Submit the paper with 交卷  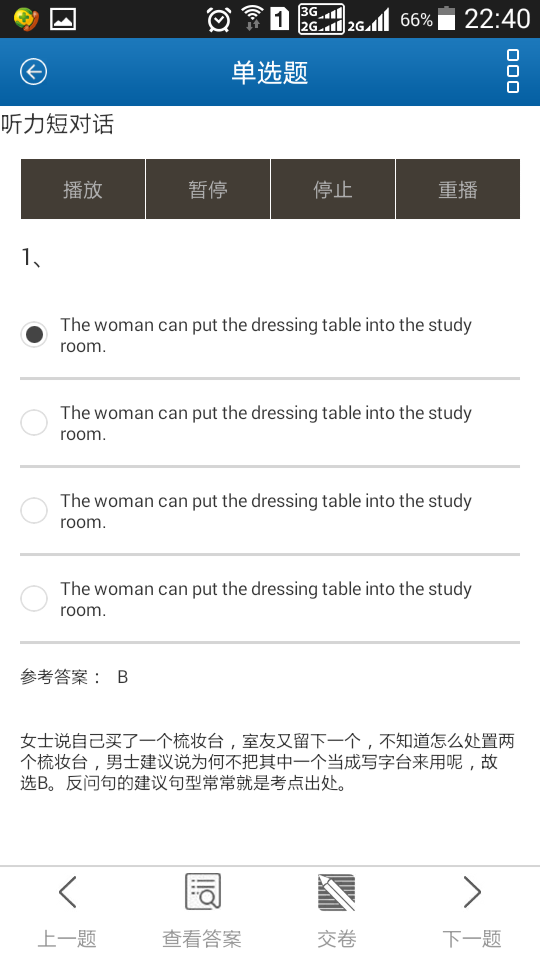click(337, 912)
